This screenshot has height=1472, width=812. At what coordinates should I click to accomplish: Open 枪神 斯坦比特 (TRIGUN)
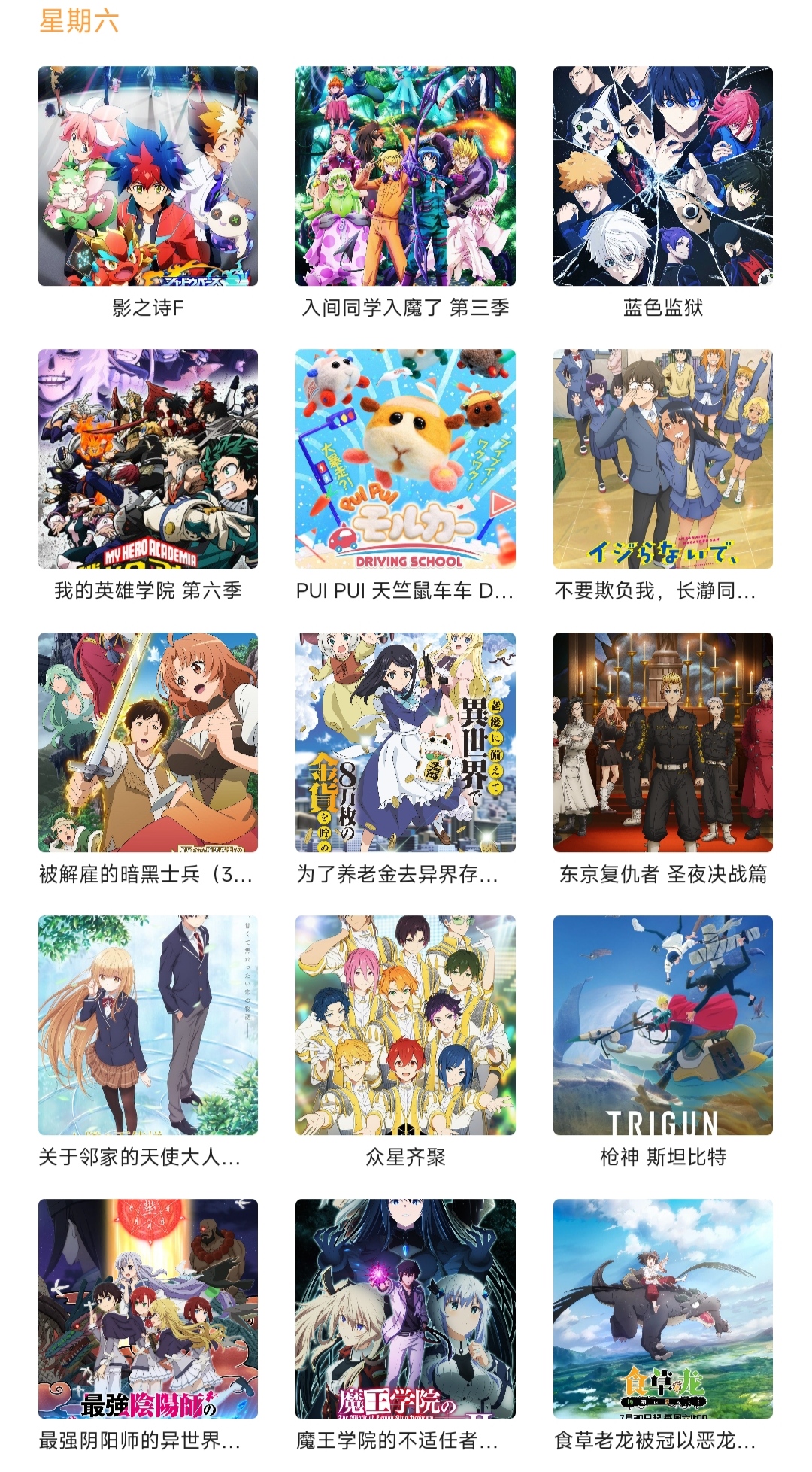click(662, 1025)
